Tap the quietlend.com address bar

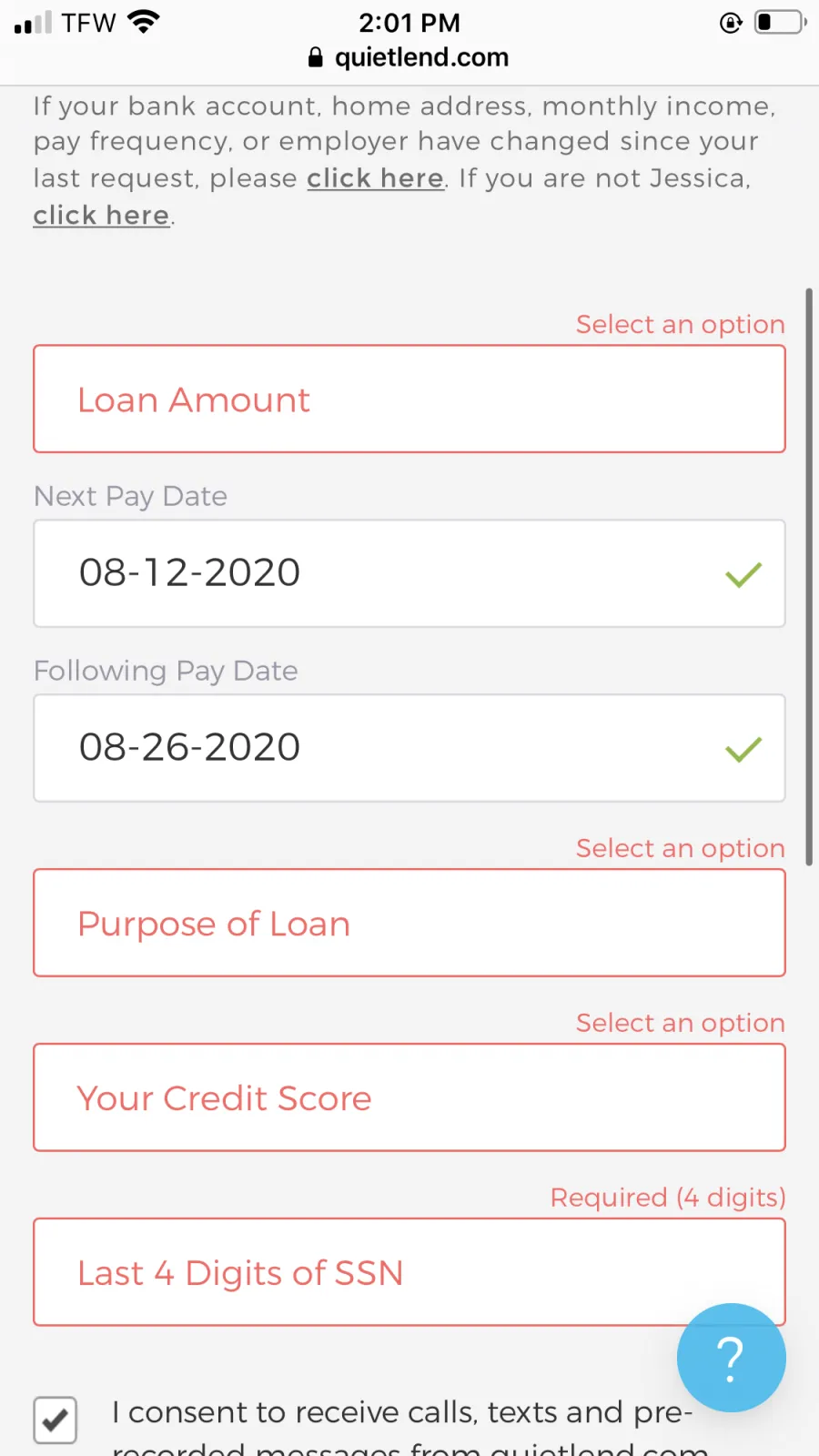click(x=409, y=57)
